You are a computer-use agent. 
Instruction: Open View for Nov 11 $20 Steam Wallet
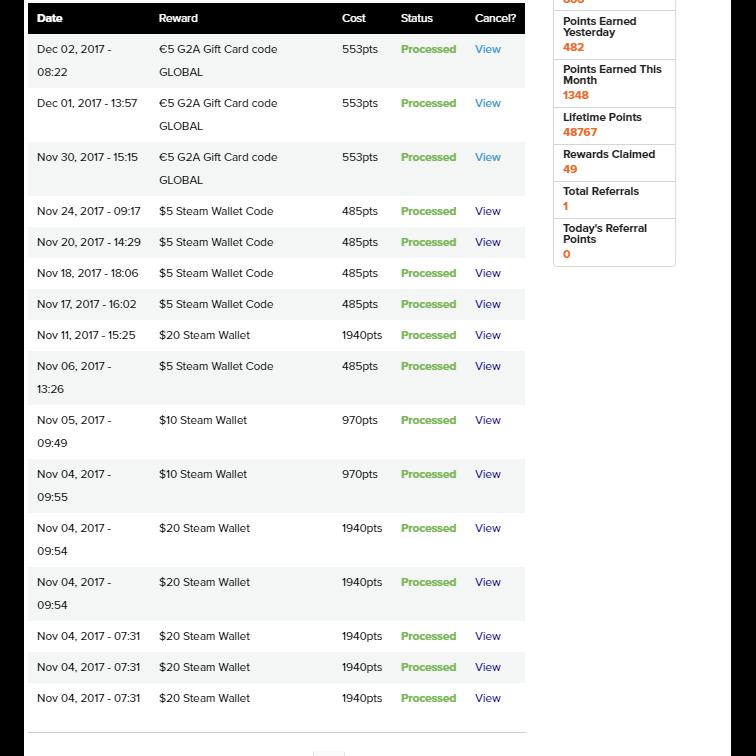coord(488,335)
